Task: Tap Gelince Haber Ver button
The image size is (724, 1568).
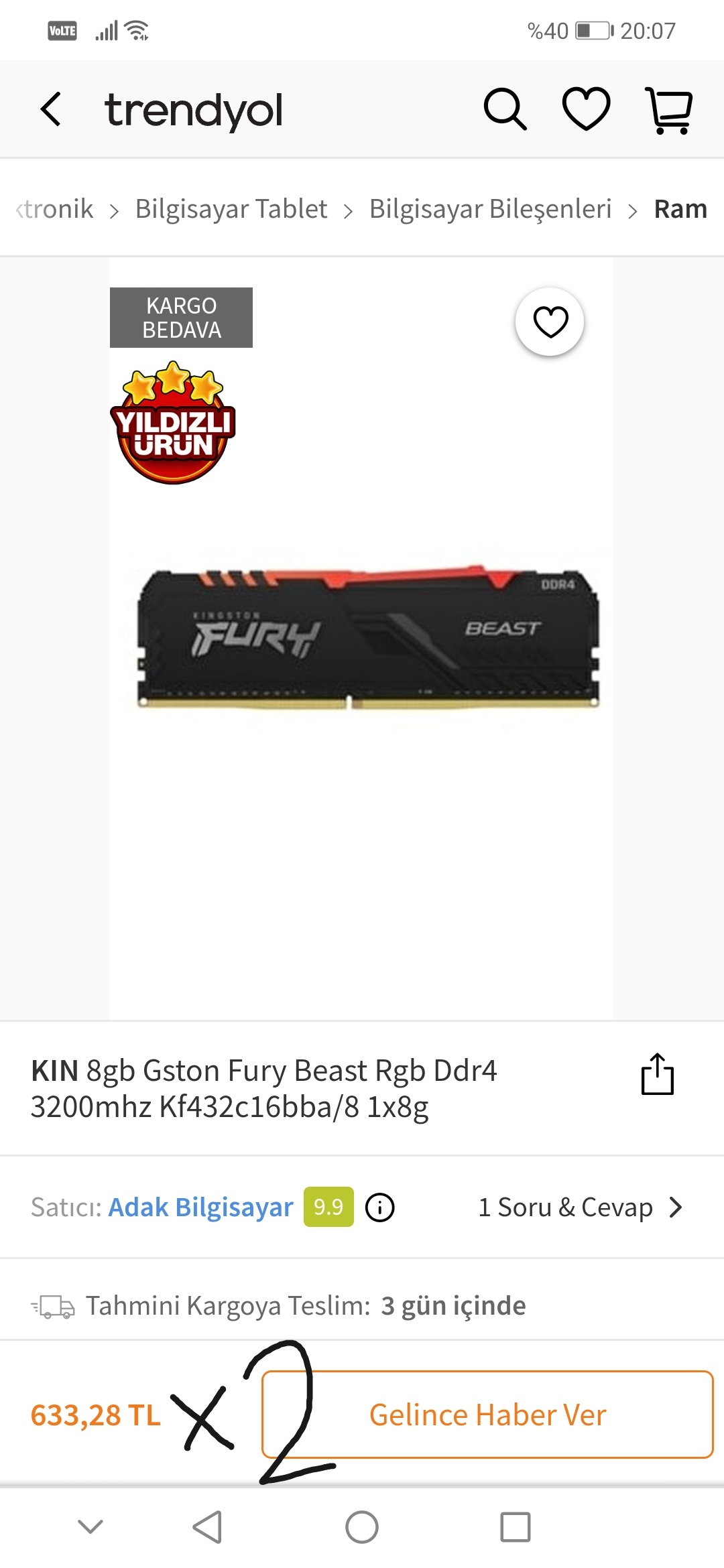Action: [487, 1415]
